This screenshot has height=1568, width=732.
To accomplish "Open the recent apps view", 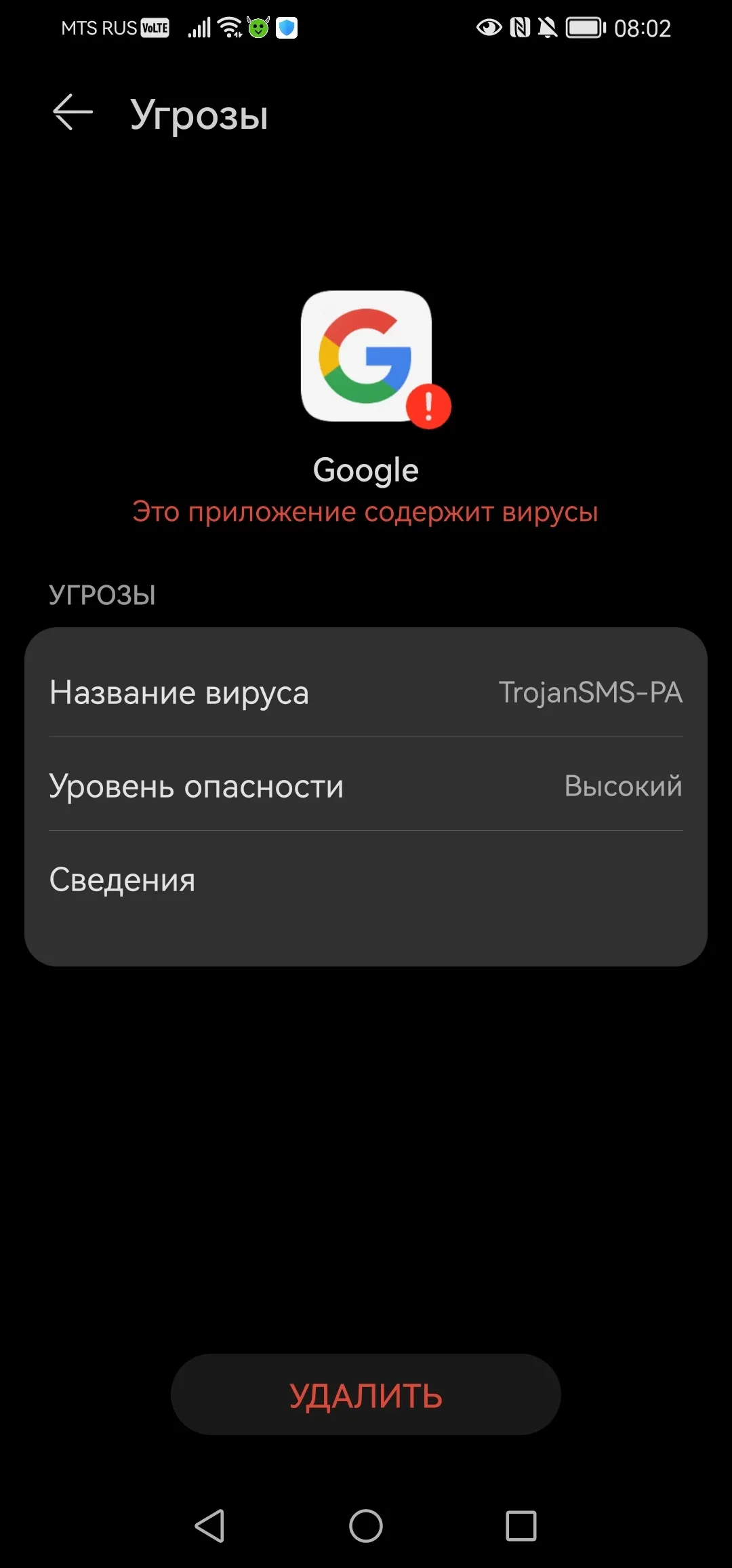I will tap(521, 1526).
